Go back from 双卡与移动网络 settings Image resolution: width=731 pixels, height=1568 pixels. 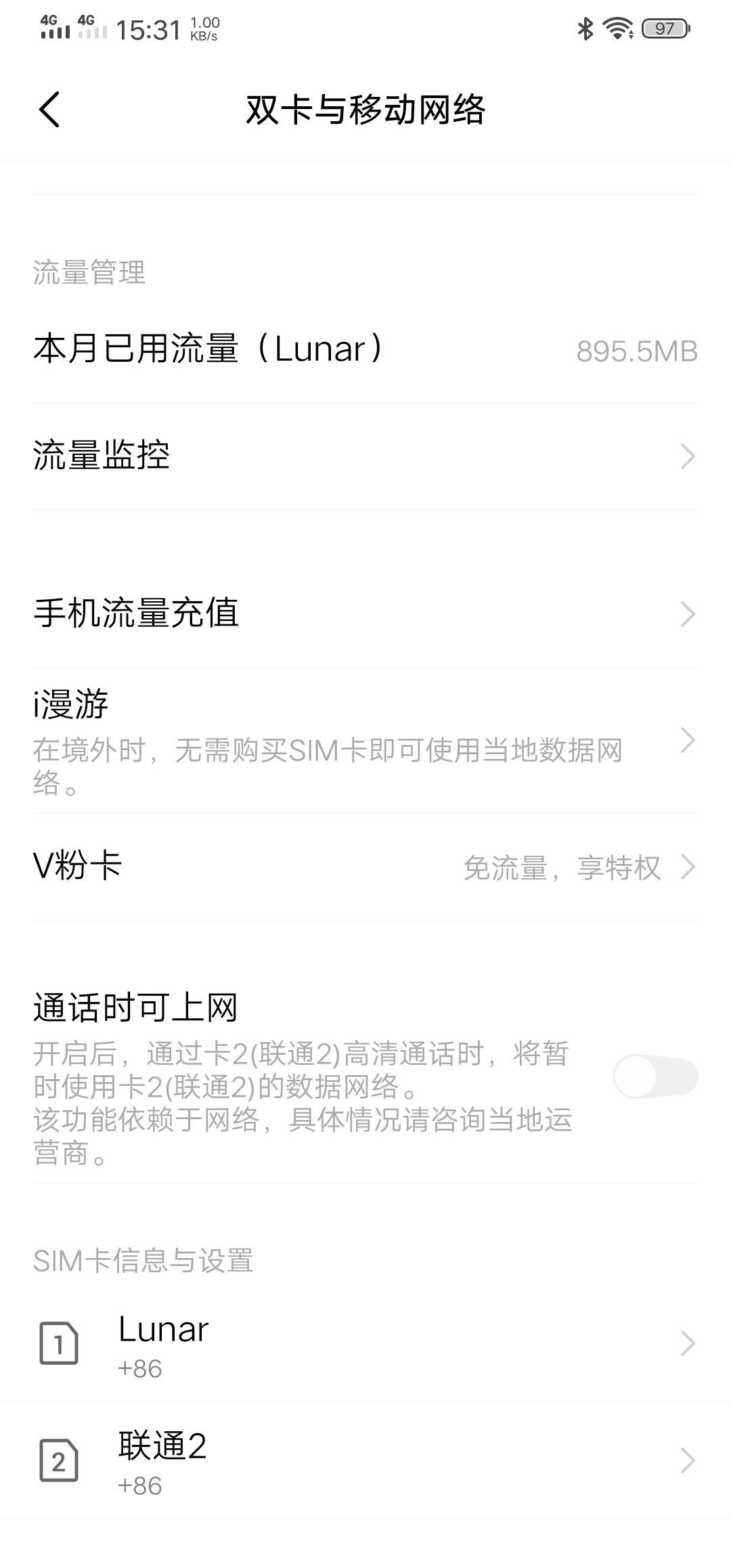coord(49,109)
